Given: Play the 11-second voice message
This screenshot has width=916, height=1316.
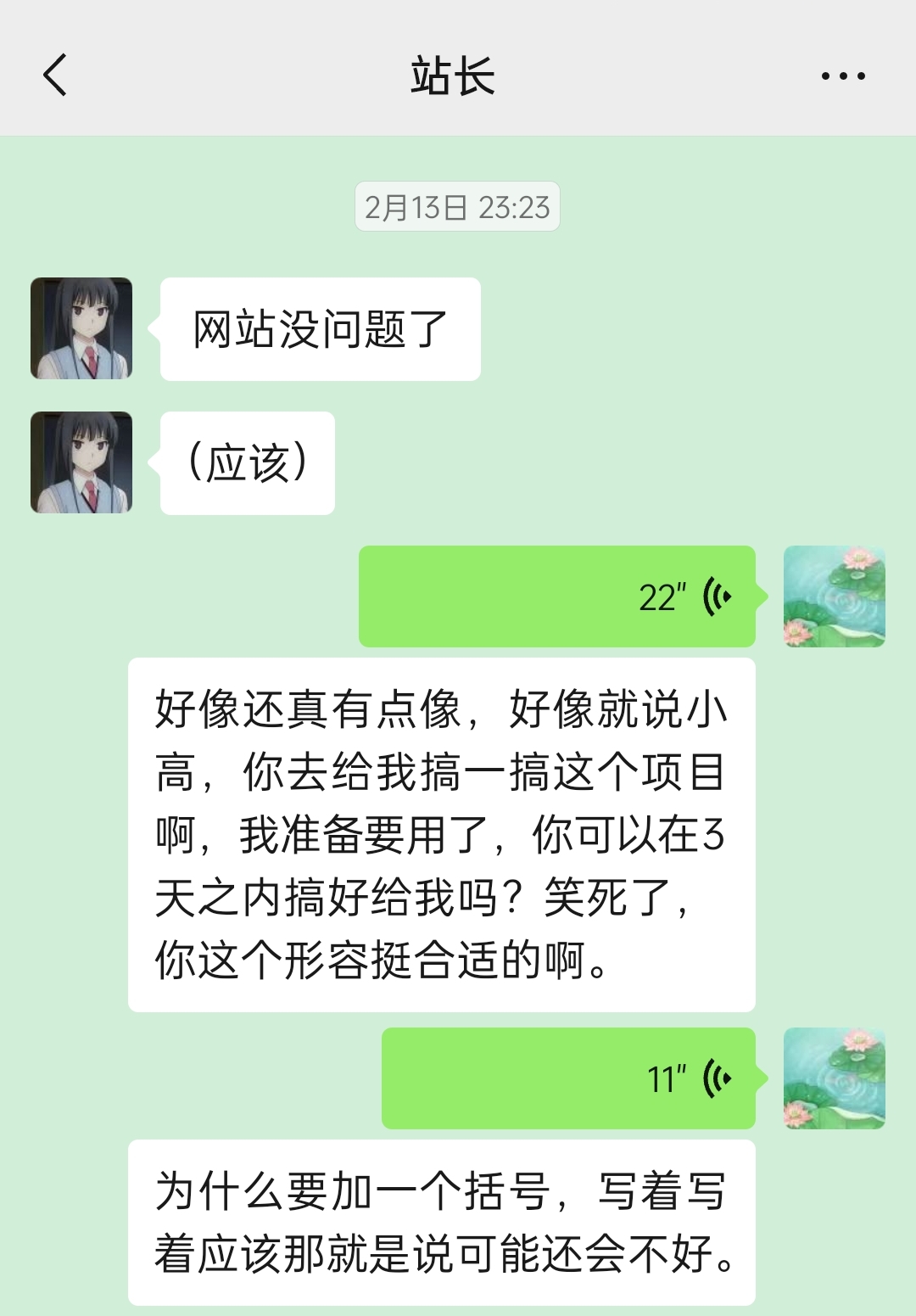Looking at the screenshot, I should pyautogui.click(x=567, y=1078).
